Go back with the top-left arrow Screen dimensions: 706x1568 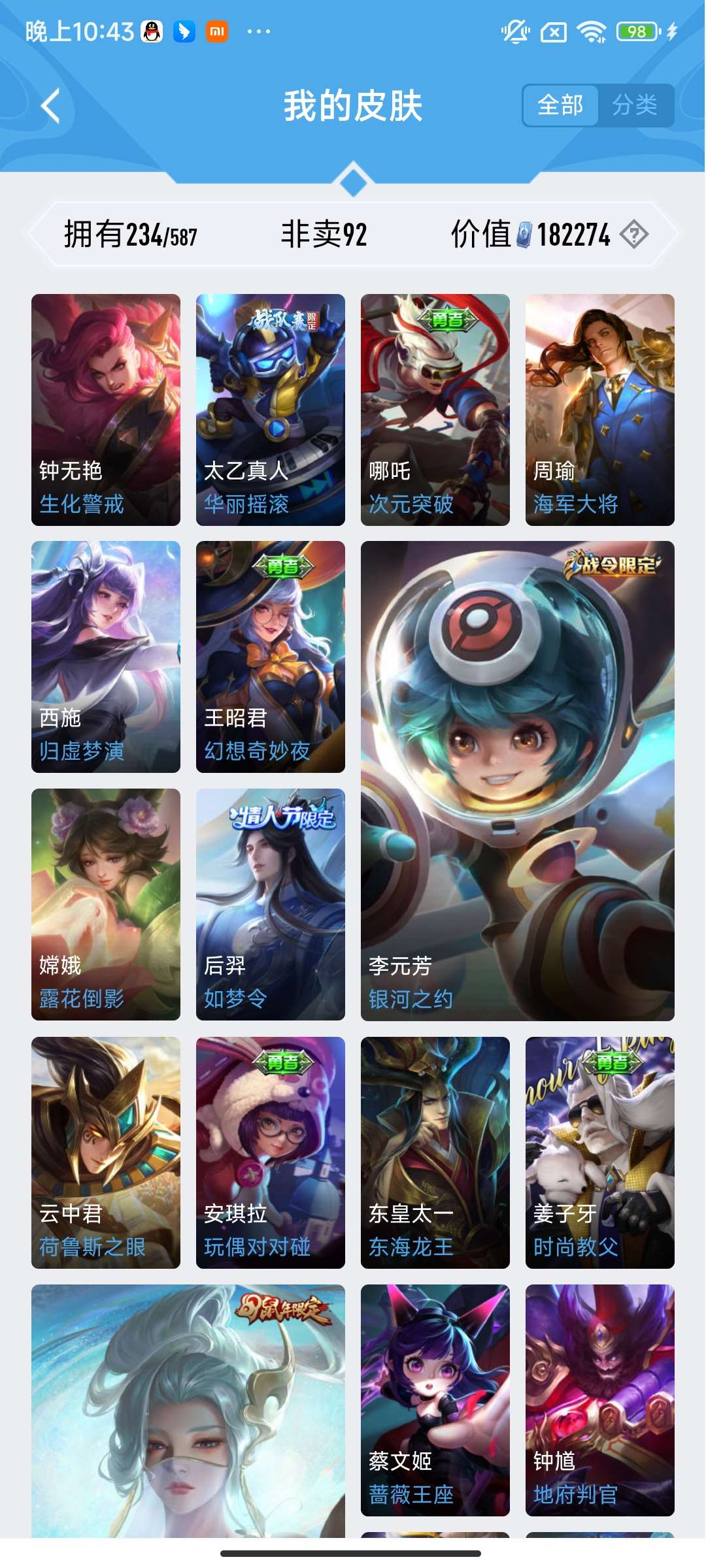click(x=51, y=106)
